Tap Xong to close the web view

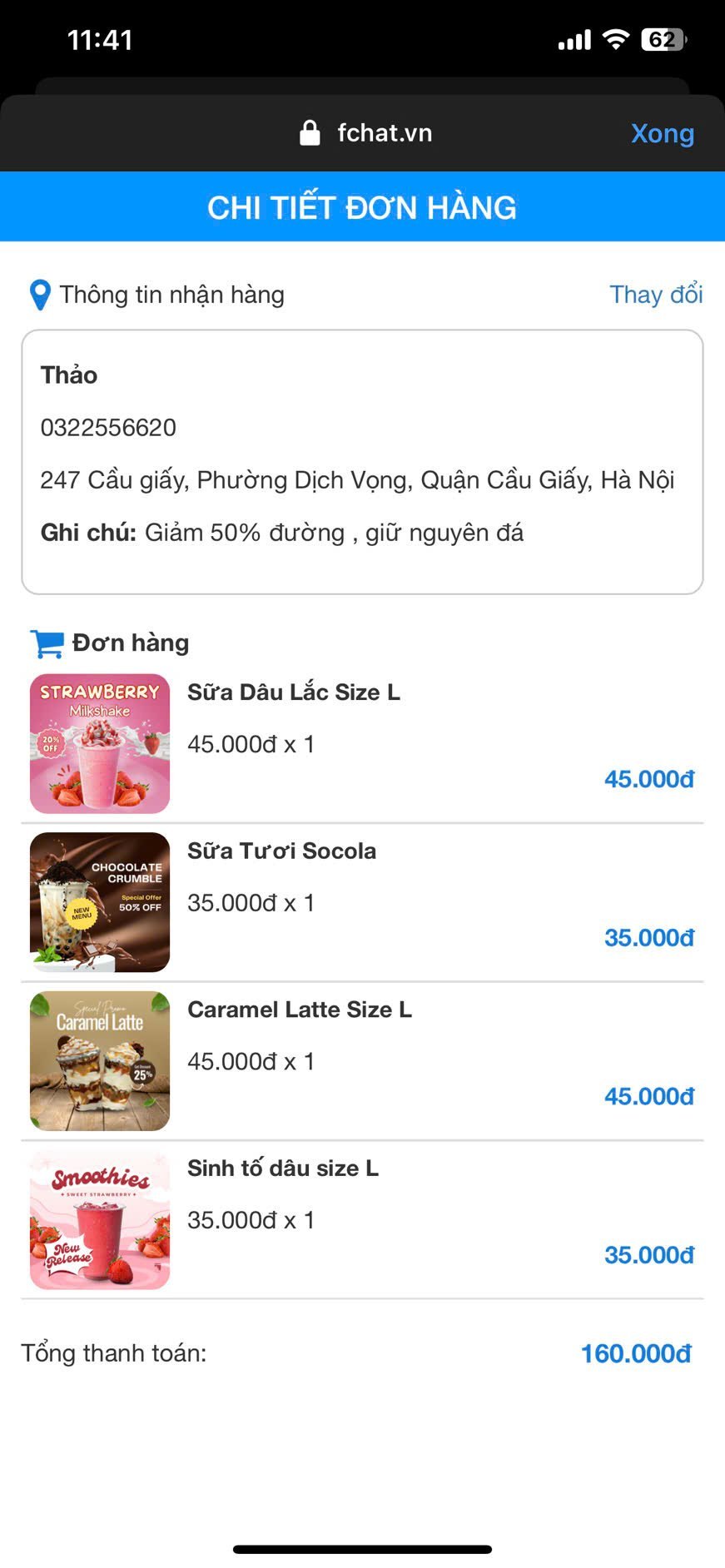point(662,133)
